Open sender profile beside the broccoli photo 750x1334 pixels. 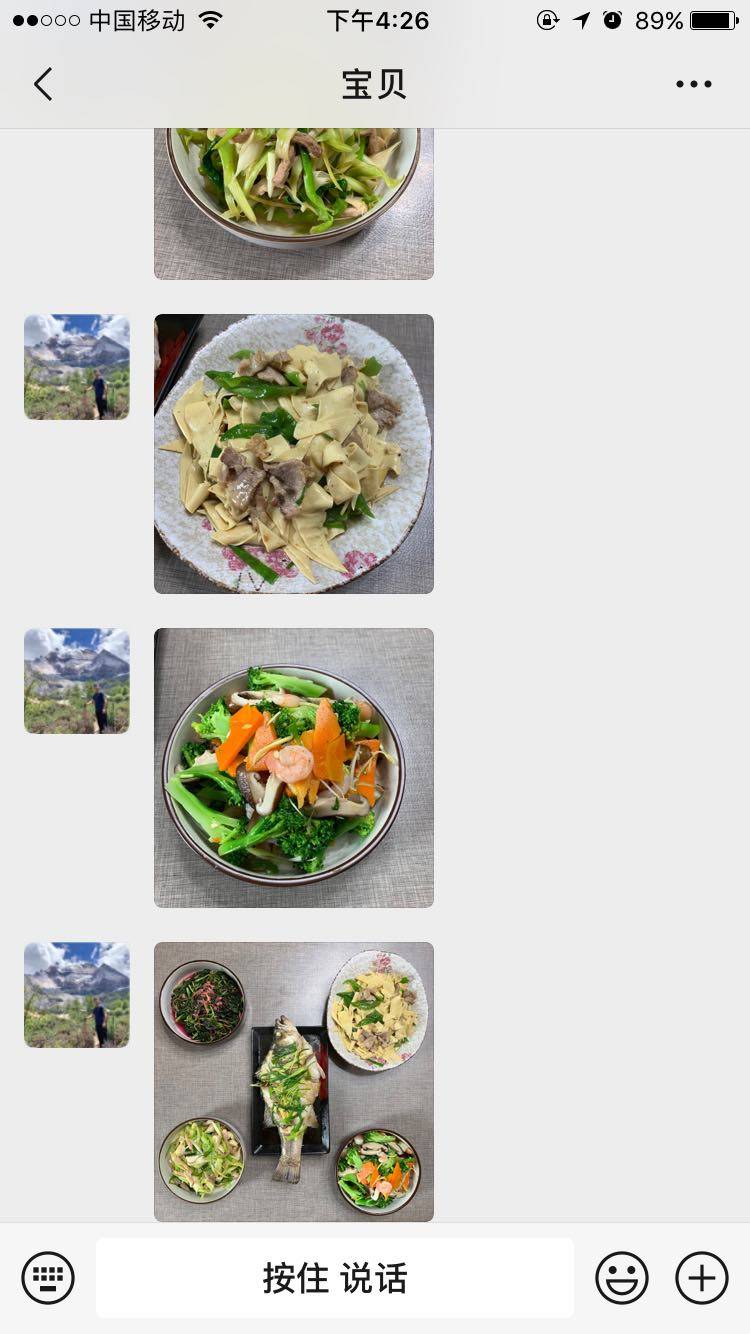77,681
